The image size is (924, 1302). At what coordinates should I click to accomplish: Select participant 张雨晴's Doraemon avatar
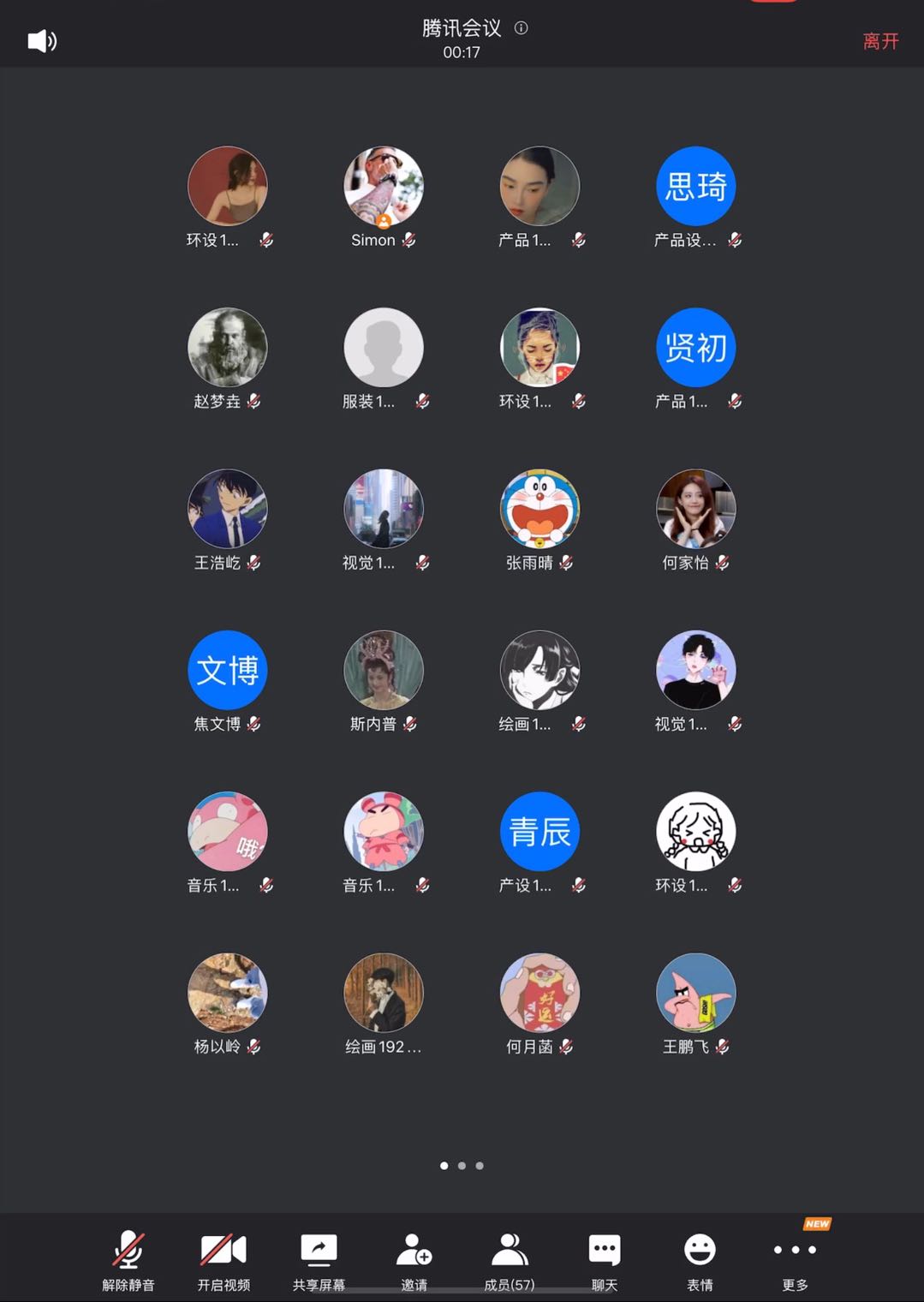coord(539,509)
